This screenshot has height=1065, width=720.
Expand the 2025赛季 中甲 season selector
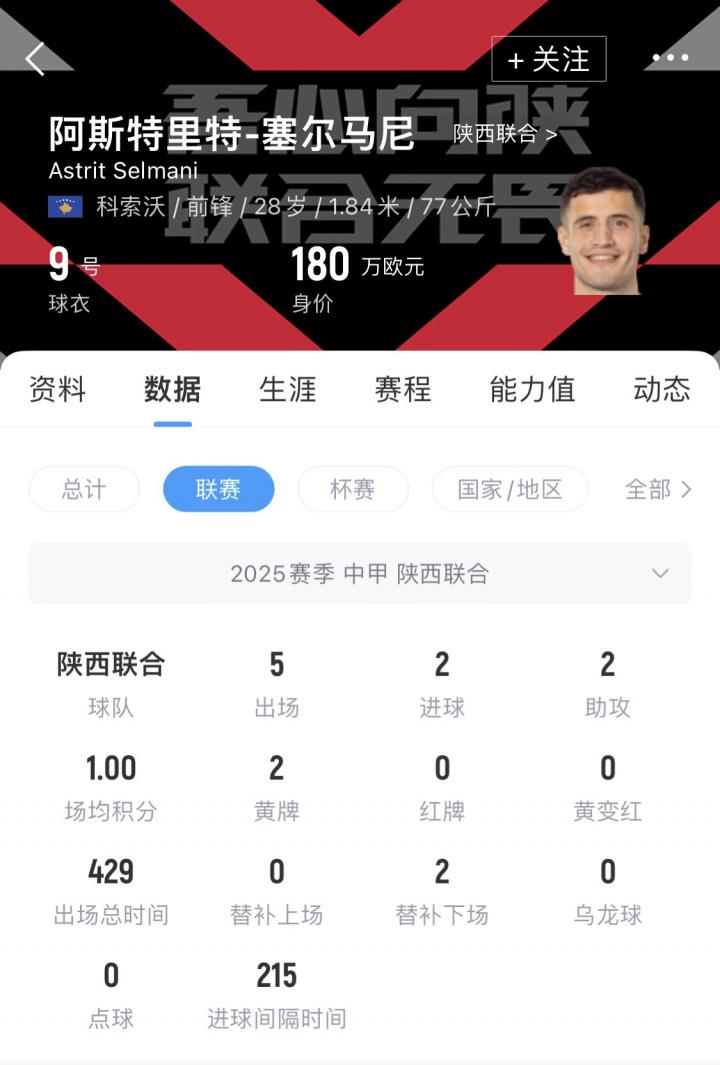coord(360,573)
